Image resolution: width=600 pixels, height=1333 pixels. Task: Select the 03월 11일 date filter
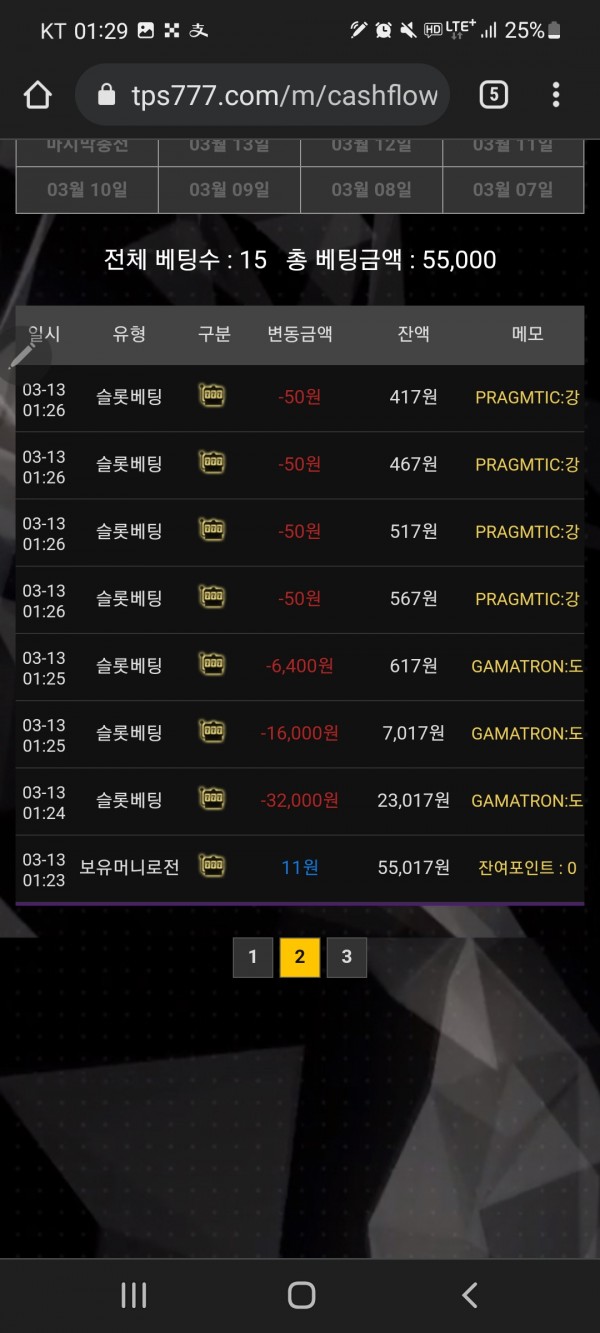pyautogui.click(x=513, y=148)
